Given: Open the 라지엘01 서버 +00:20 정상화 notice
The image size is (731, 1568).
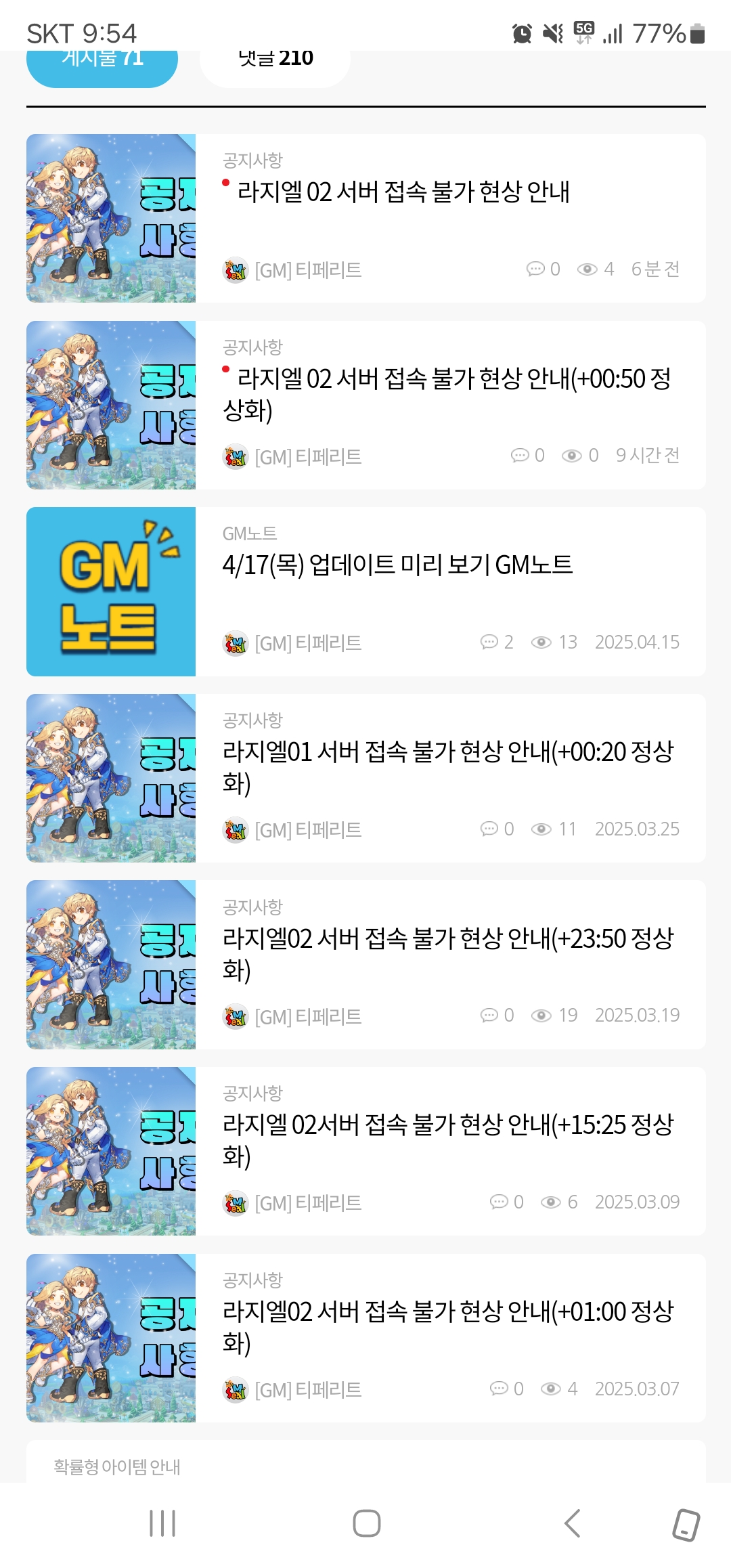Looking at the screenshot, I should click(x=366, y=778).
